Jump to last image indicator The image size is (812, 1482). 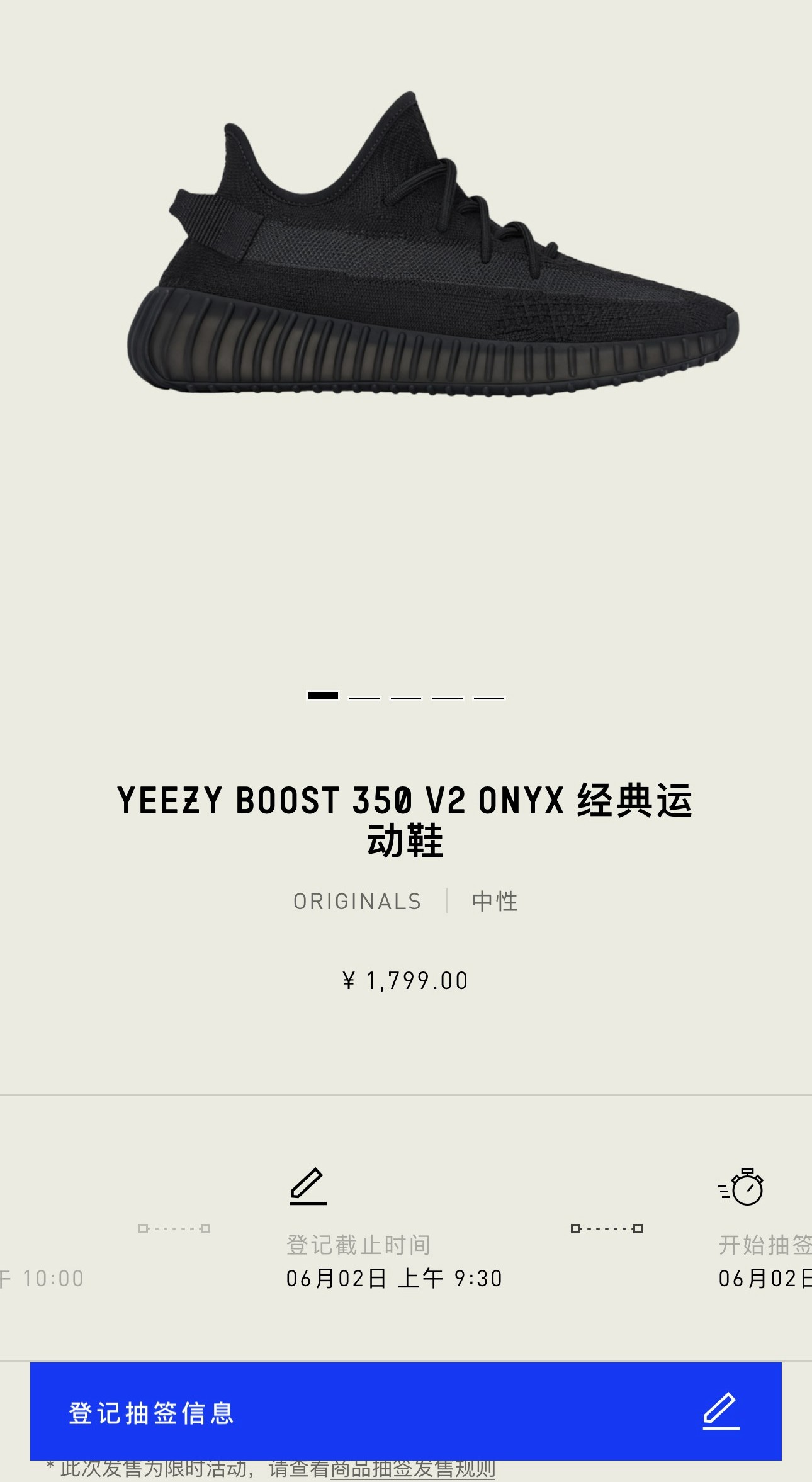pyautogui.click(x=488, y=697)
